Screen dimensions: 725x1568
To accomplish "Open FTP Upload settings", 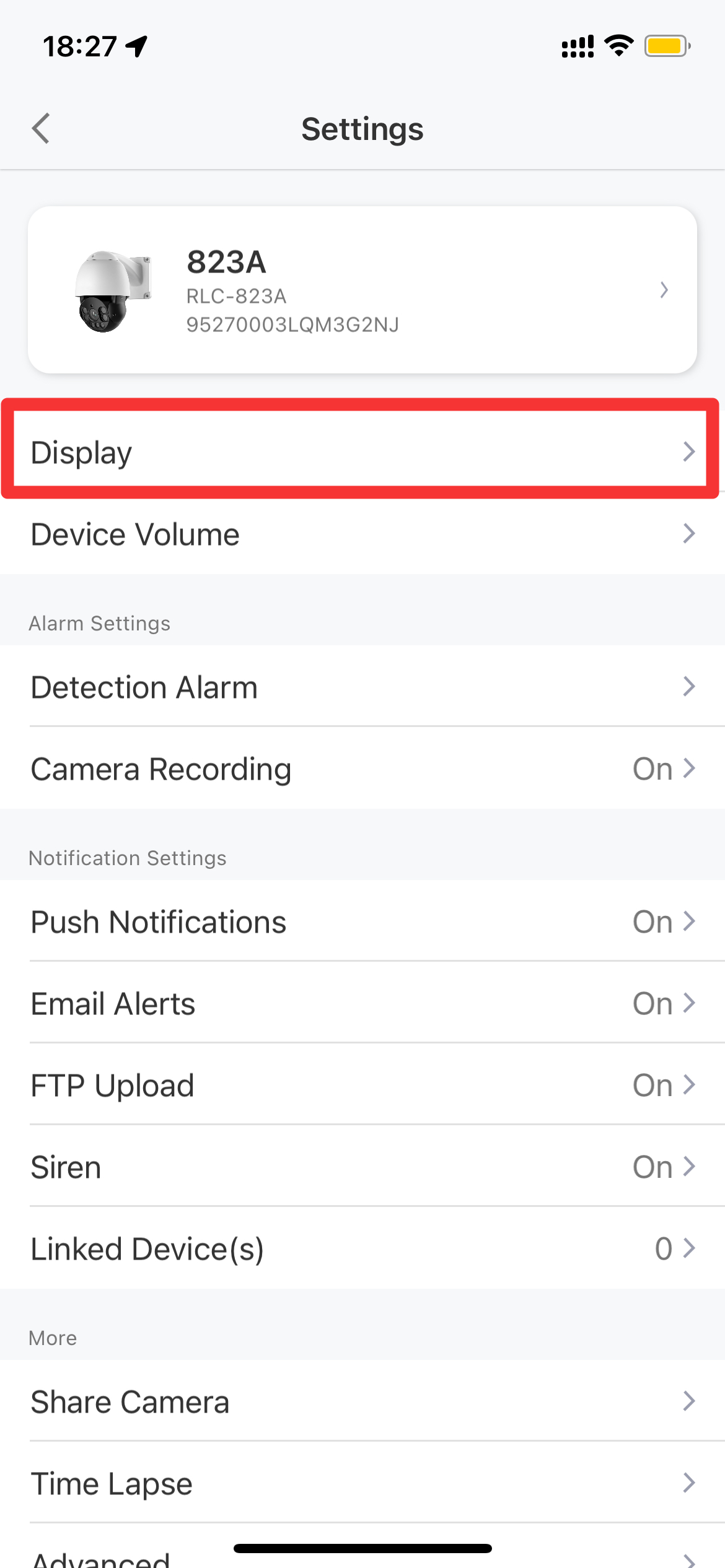I will pos(362,1085).
